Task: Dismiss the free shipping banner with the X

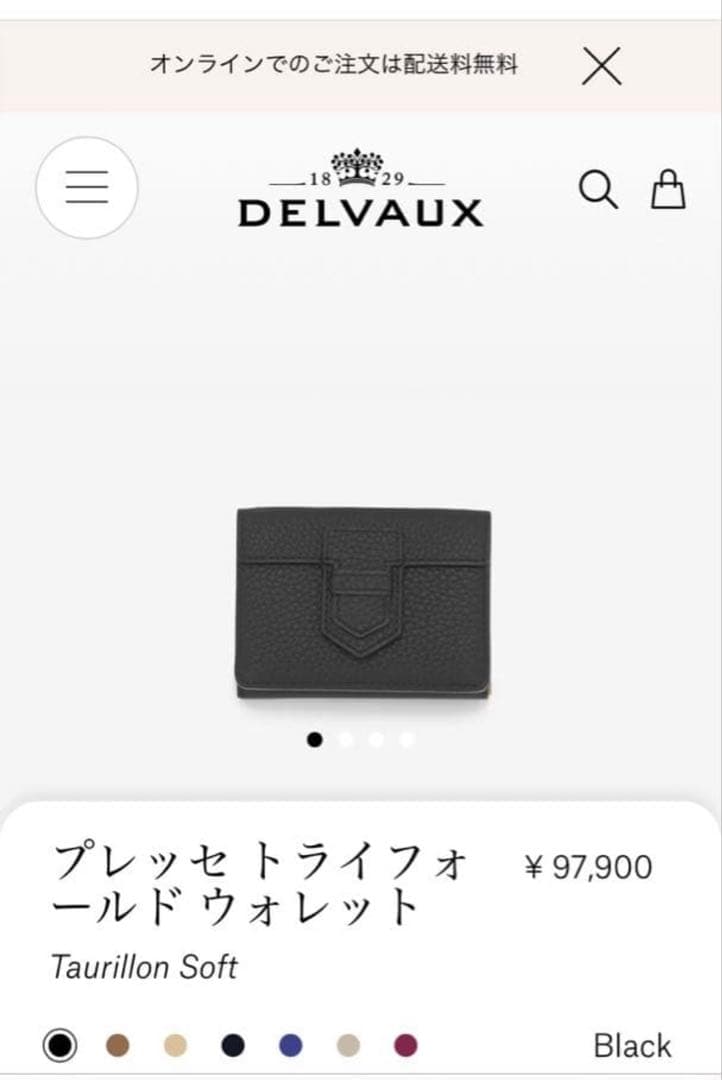Action: 601,68
